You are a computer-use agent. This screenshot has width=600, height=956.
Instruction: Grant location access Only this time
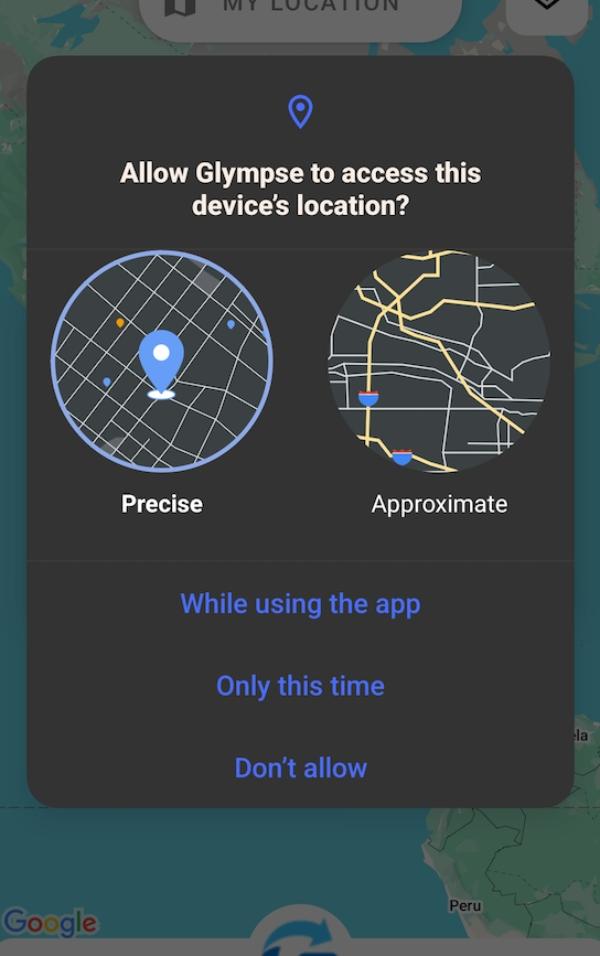tap(300, 686)
